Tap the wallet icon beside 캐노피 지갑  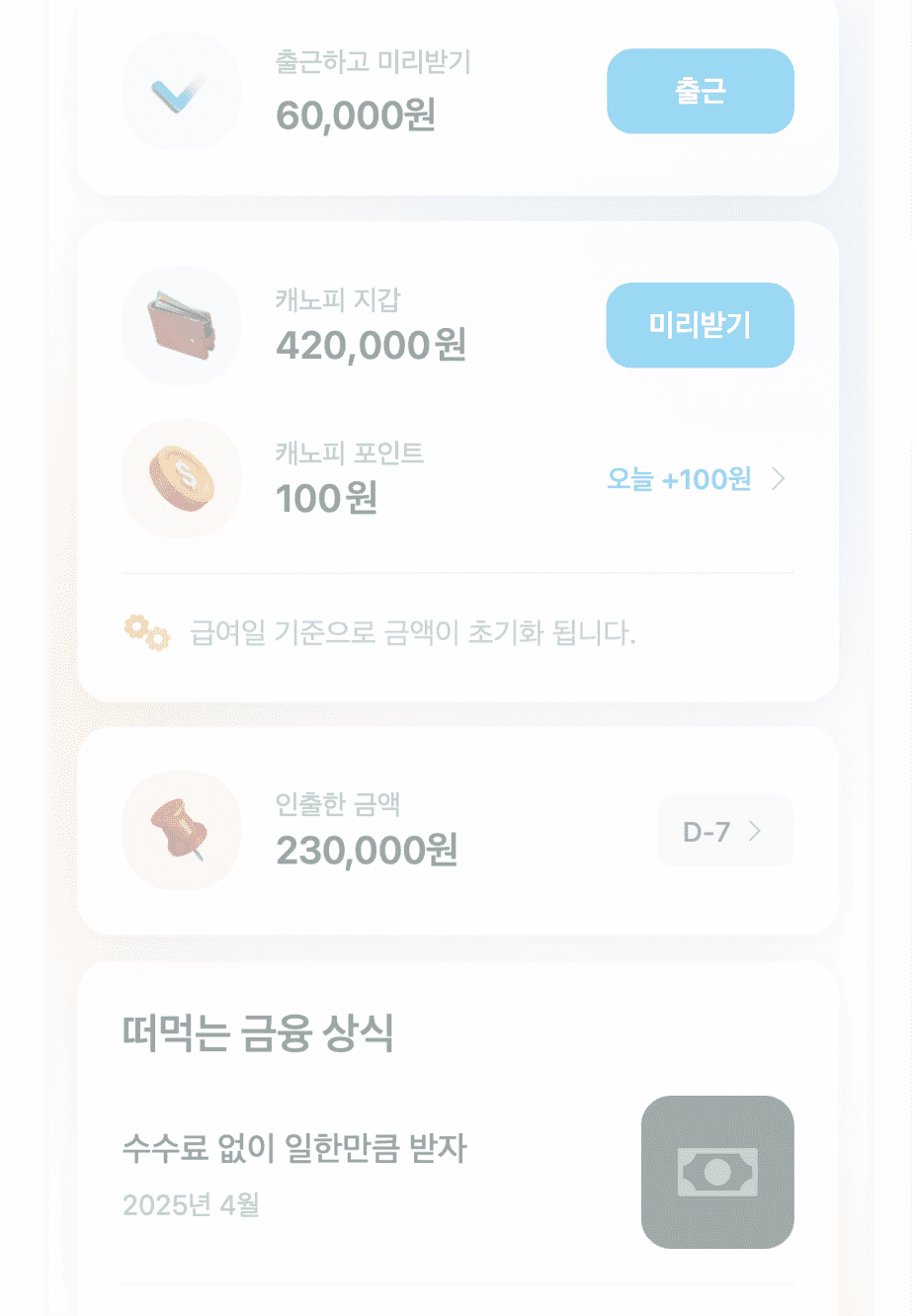[x=181, y=325]
